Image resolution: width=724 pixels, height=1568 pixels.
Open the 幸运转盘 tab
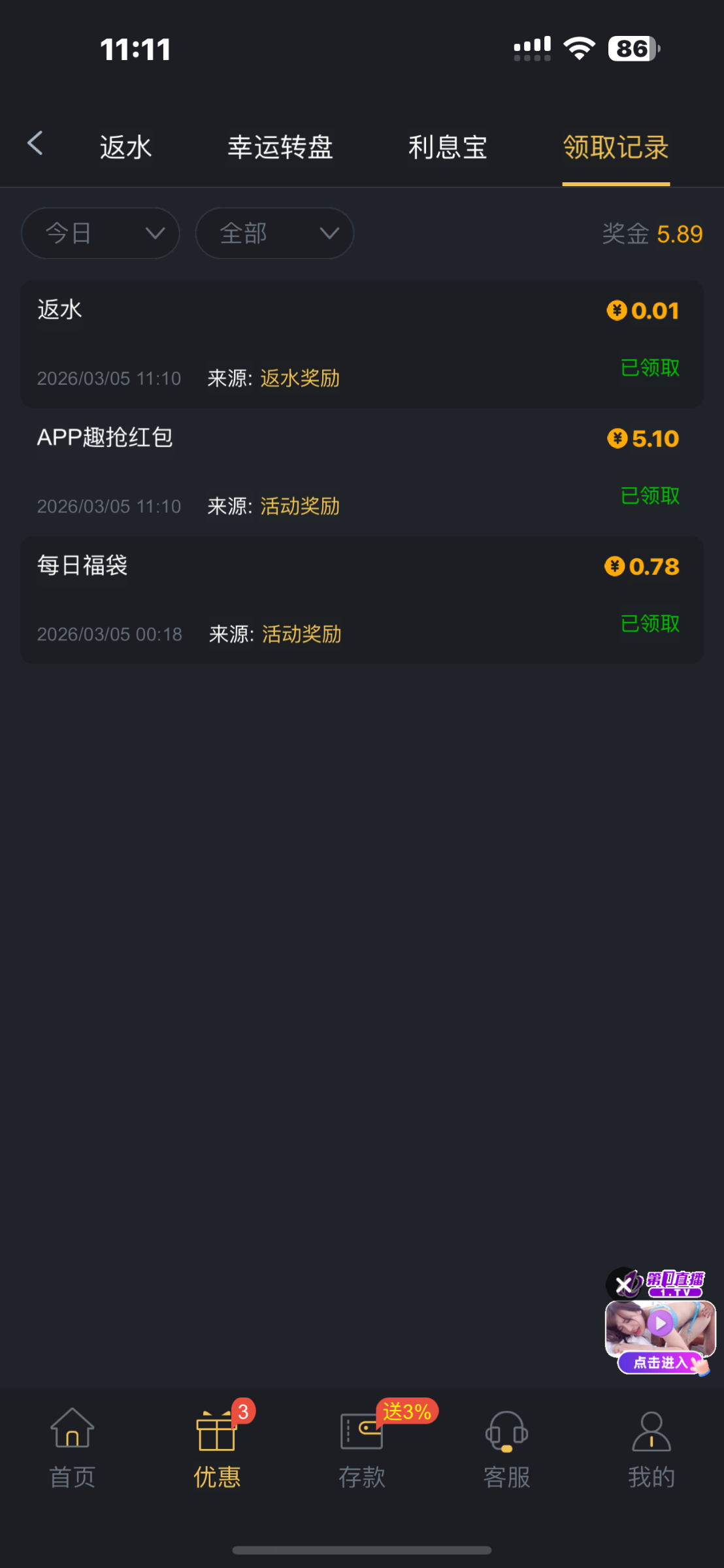pyautogui.click(x=280, y=148)
